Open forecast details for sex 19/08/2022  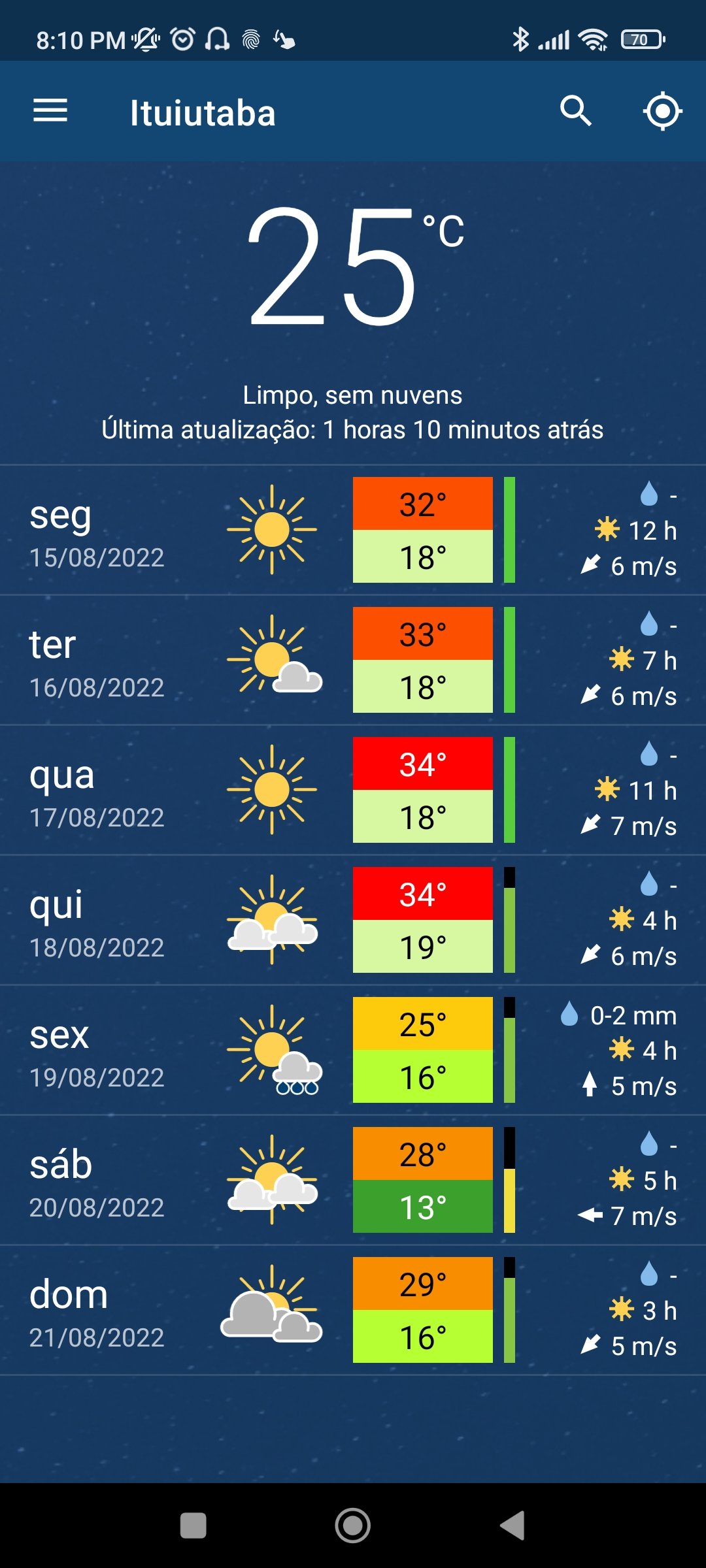click(353, 1050)
